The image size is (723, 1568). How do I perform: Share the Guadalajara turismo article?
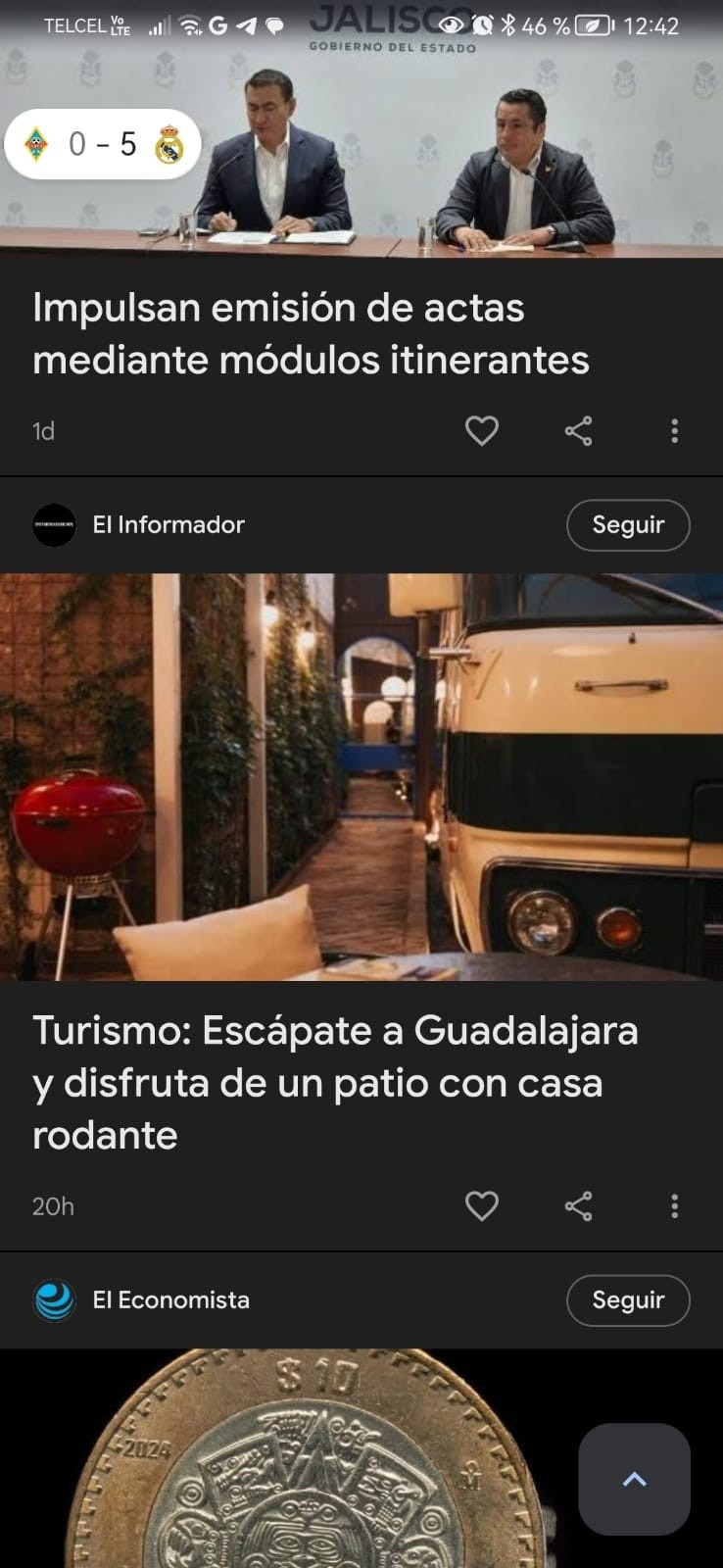(x=578, y=1206)
